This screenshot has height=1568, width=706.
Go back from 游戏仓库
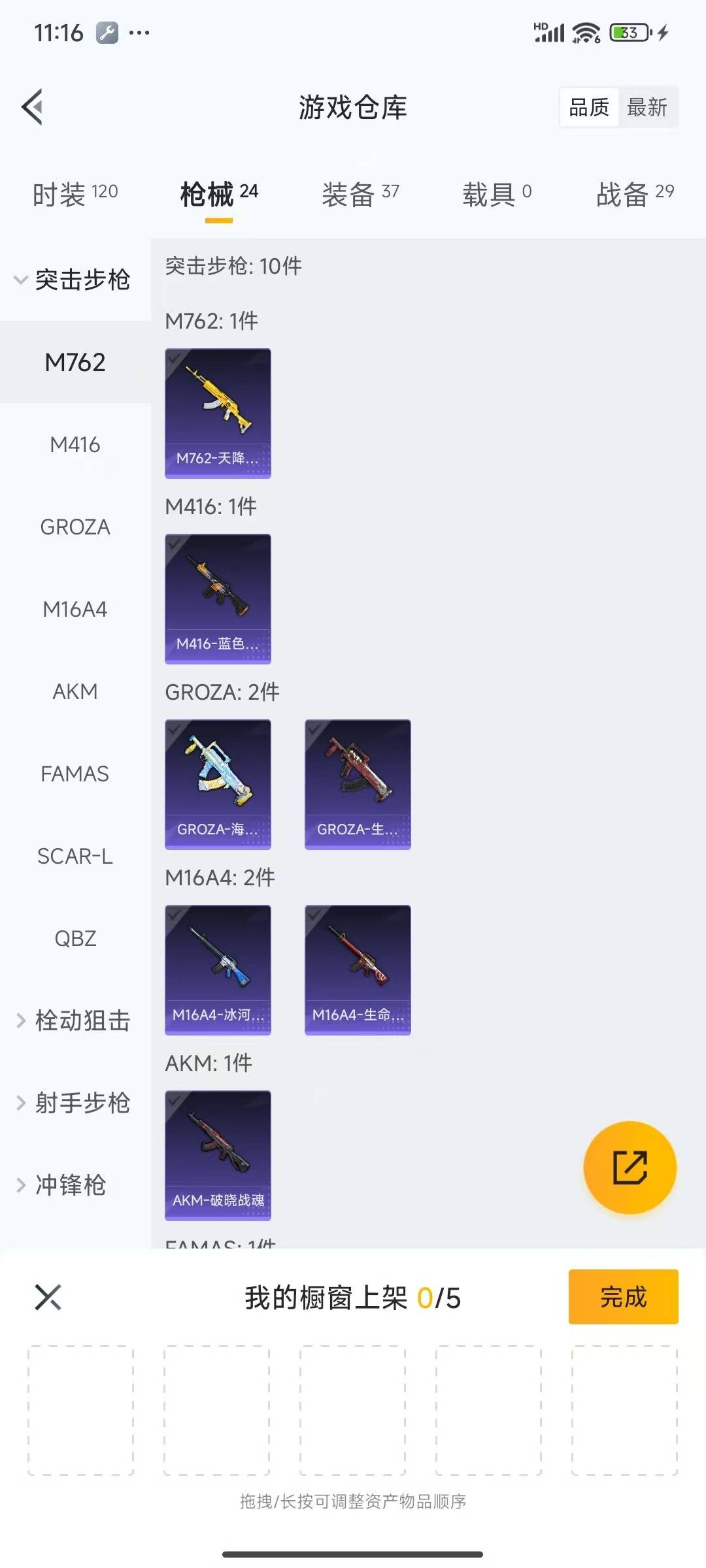coord(33,106)
